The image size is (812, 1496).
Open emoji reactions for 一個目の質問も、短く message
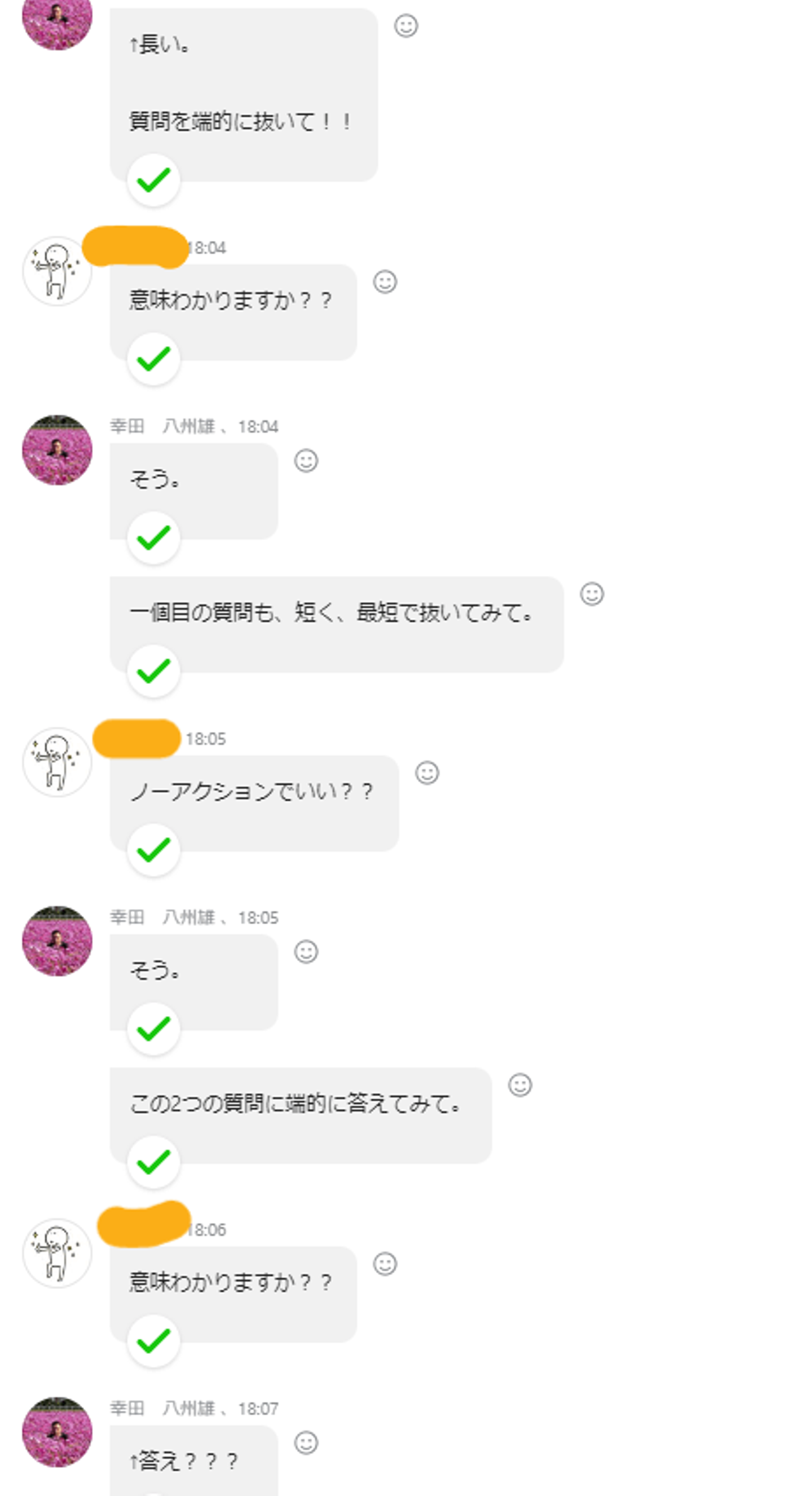click(x=592, y=594)
